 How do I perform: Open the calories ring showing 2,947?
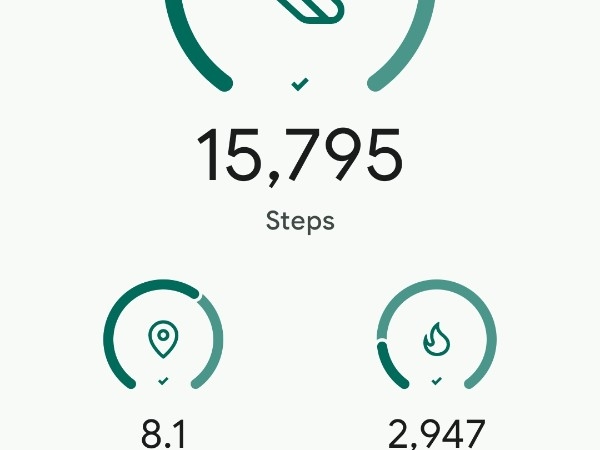point(436,338)
